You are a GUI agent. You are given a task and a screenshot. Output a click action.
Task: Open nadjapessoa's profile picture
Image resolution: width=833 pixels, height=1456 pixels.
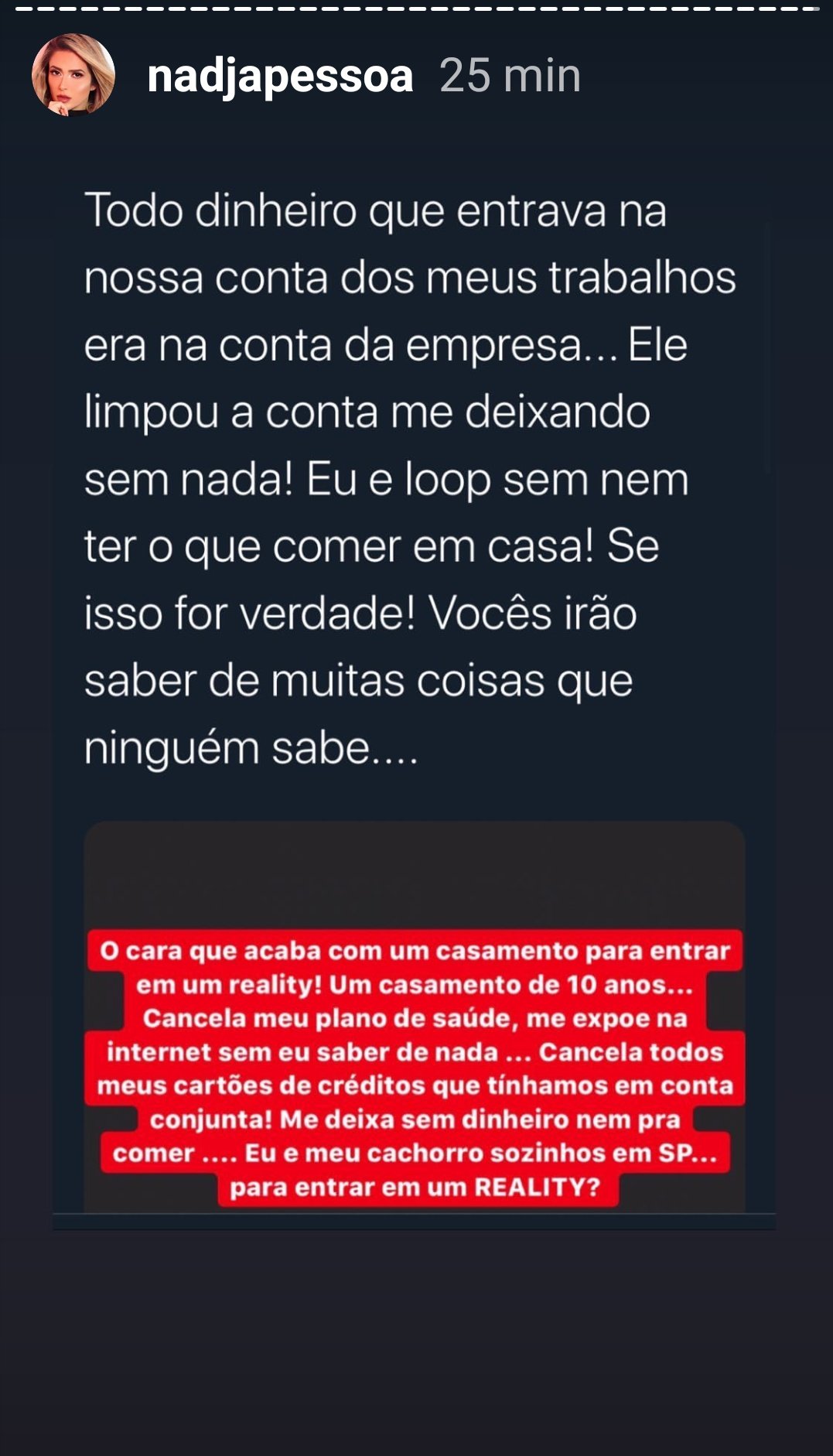click(73, 75)
